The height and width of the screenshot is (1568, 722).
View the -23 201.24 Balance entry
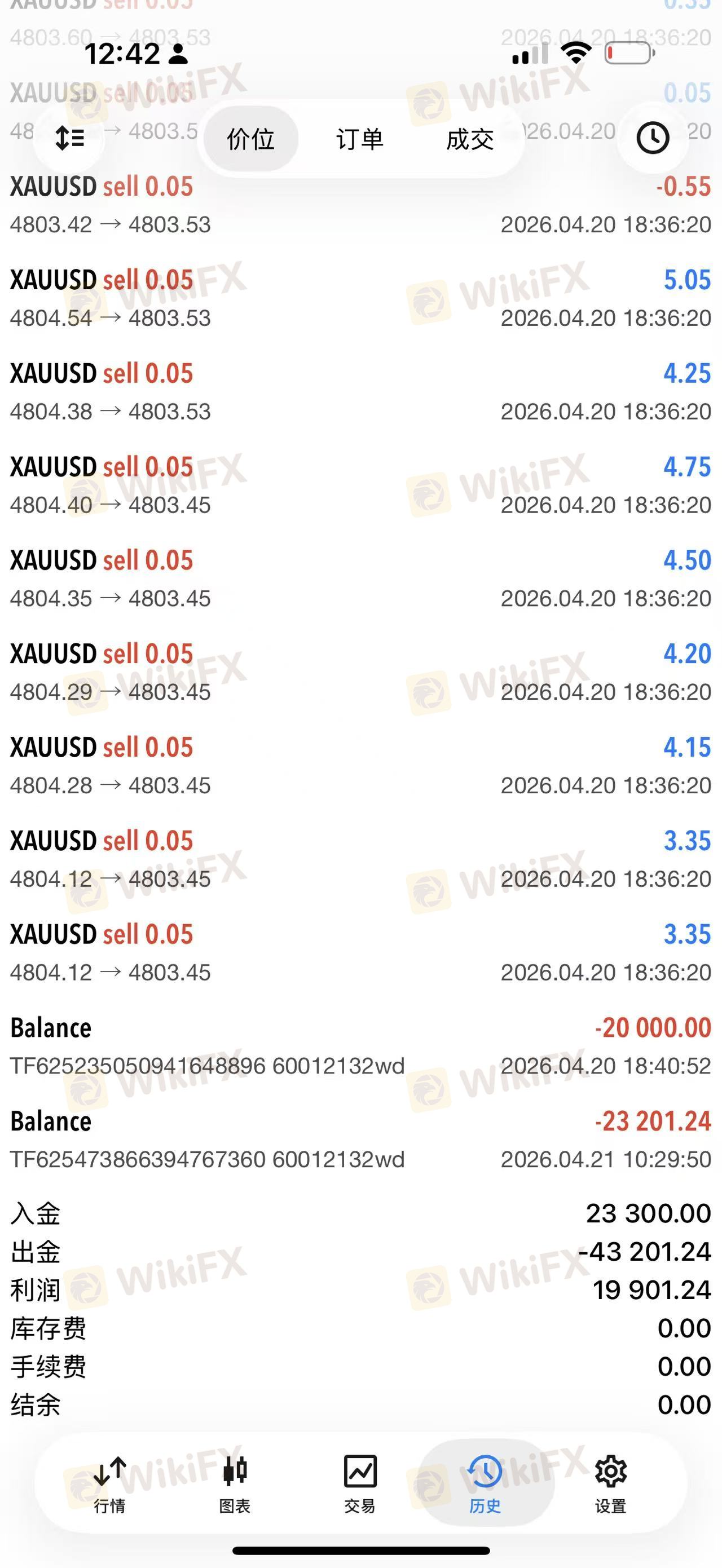click(360, 1139)
